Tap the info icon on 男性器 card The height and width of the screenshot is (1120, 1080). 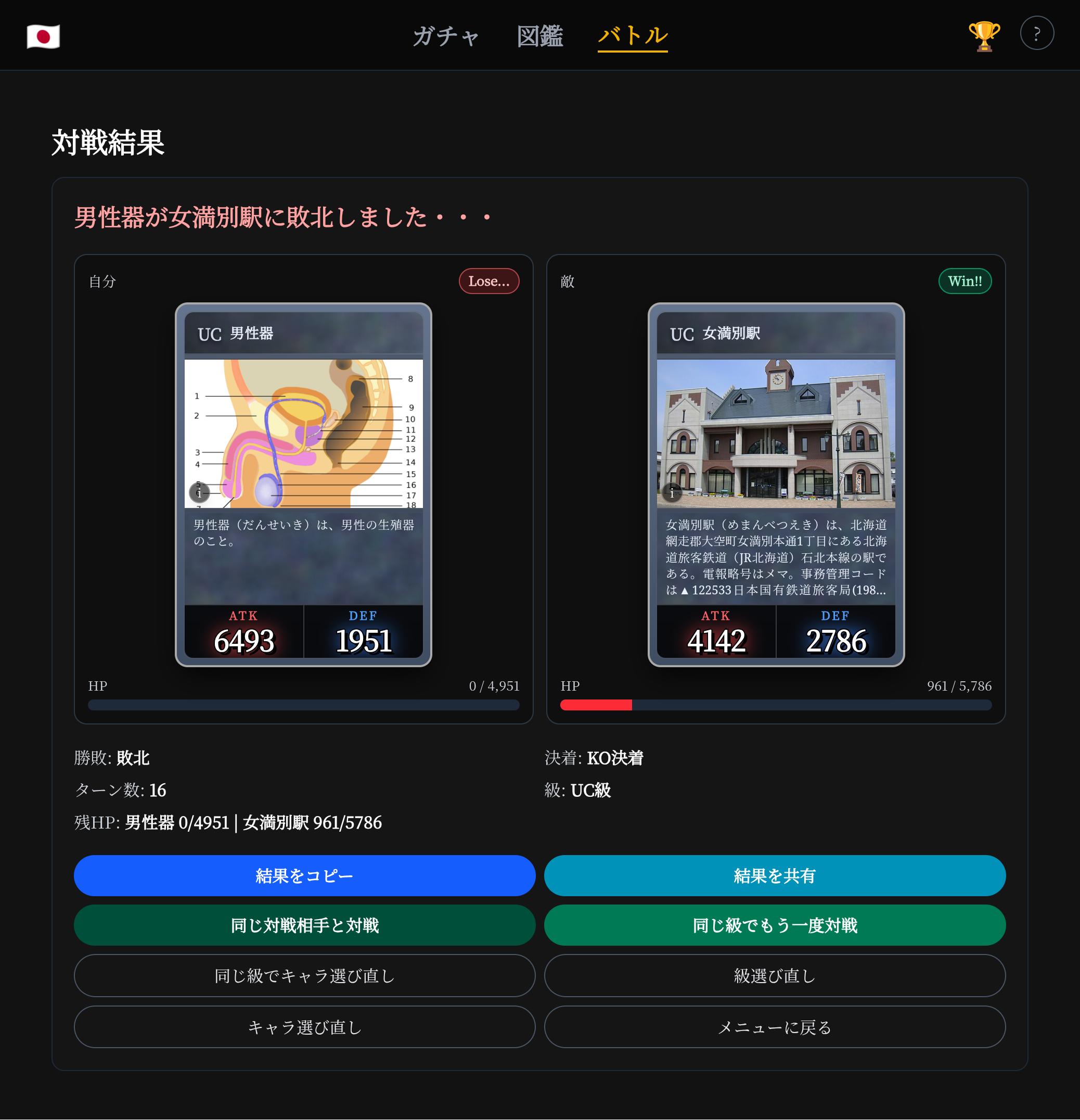pos(199,492)
